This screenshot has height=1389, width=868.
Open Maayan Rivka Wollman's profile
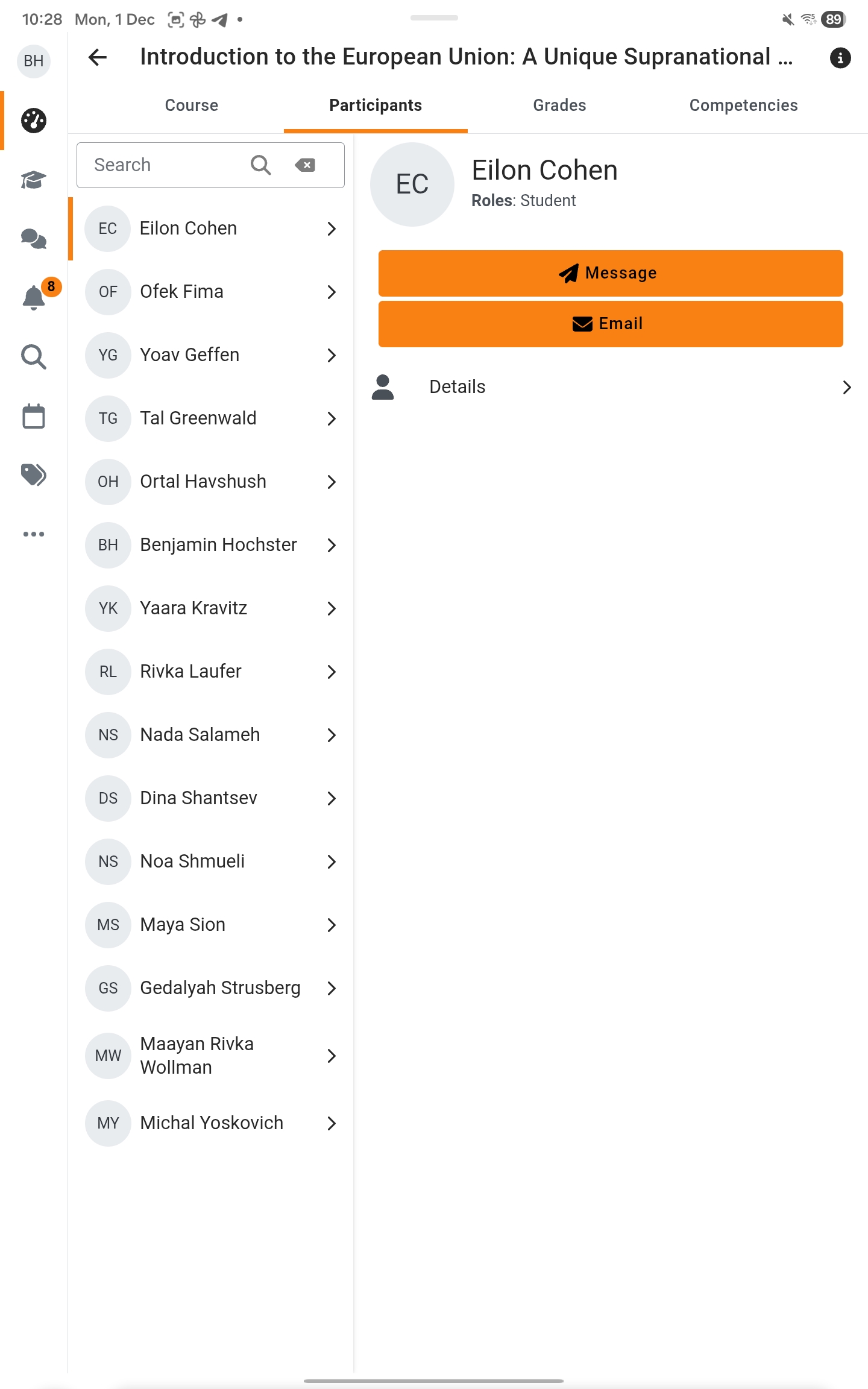[211, 1056]
